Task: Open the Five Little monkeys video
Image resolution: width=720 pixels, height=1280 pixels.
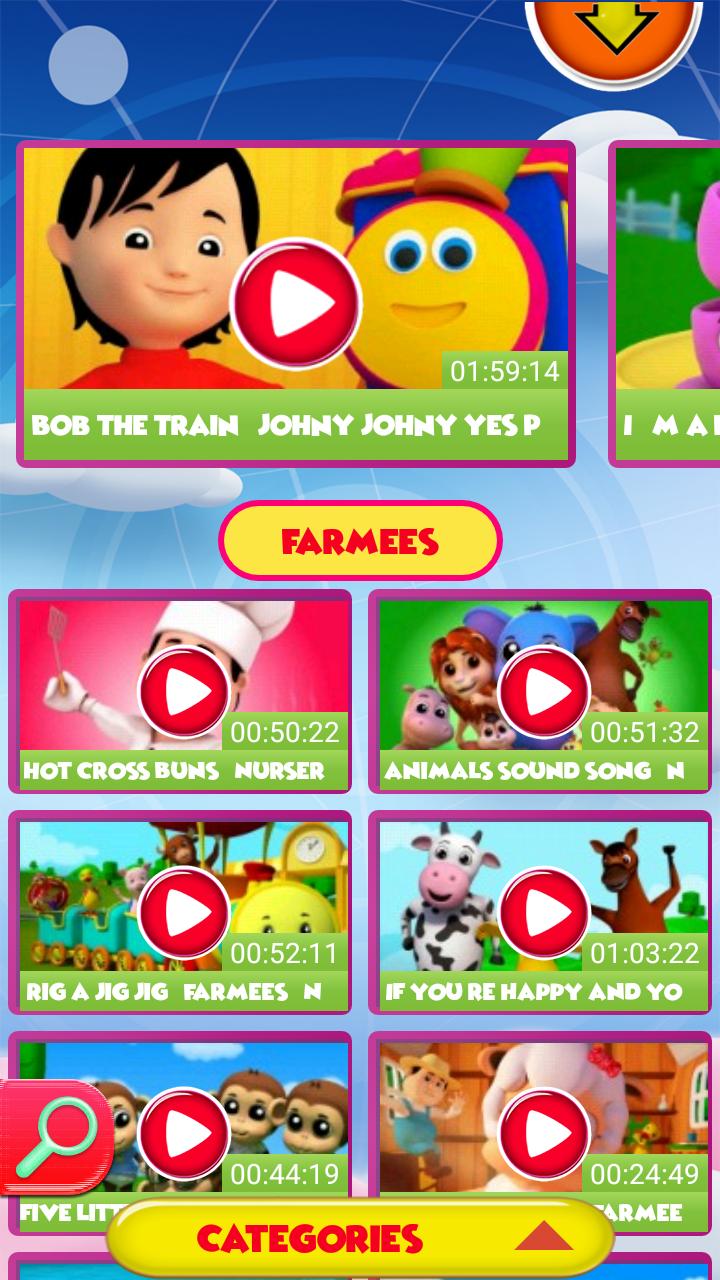Action: point(183,1132)
